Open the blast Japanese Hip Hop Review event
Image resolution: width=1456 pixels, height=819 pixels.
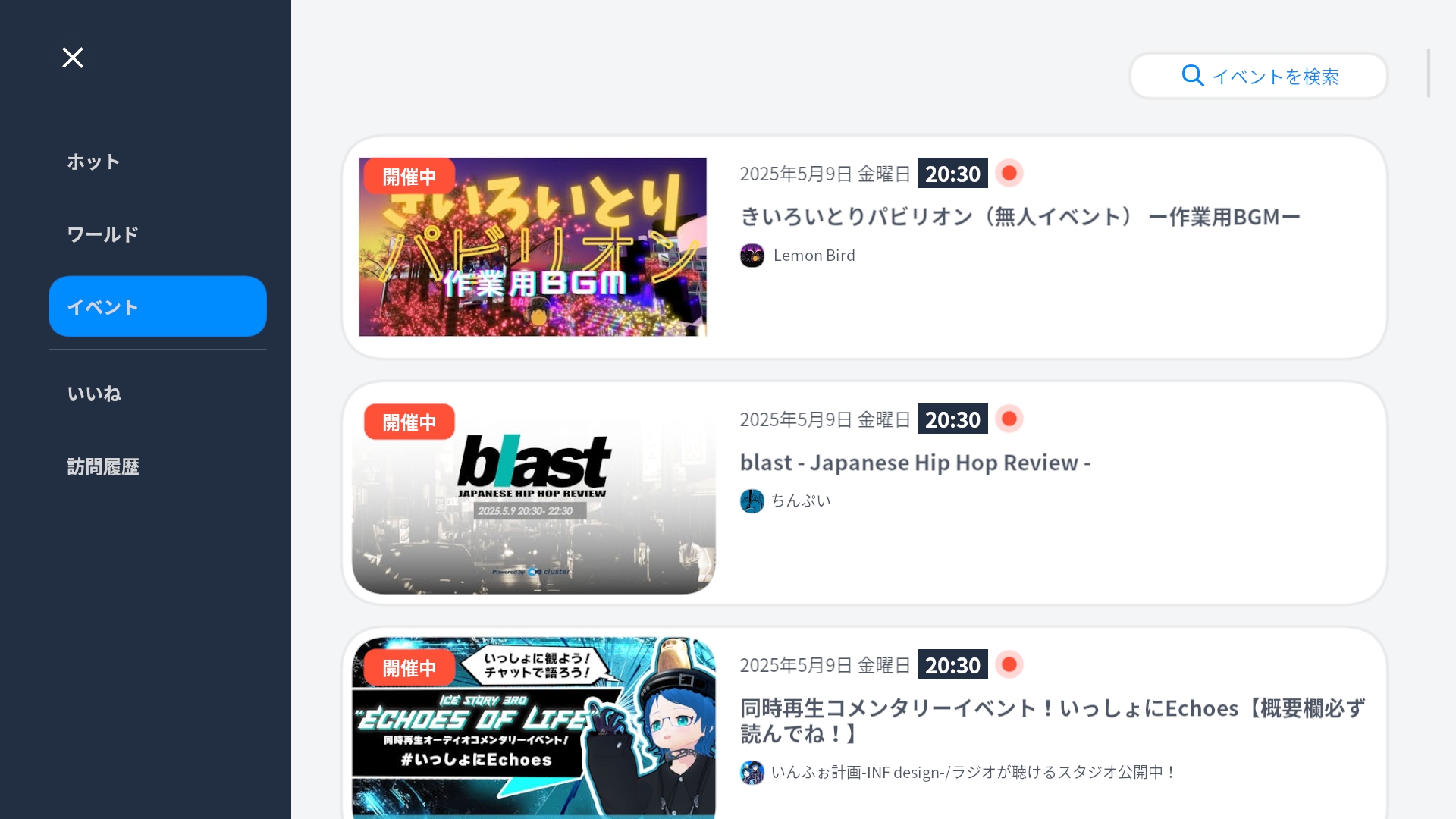(864, 493)
